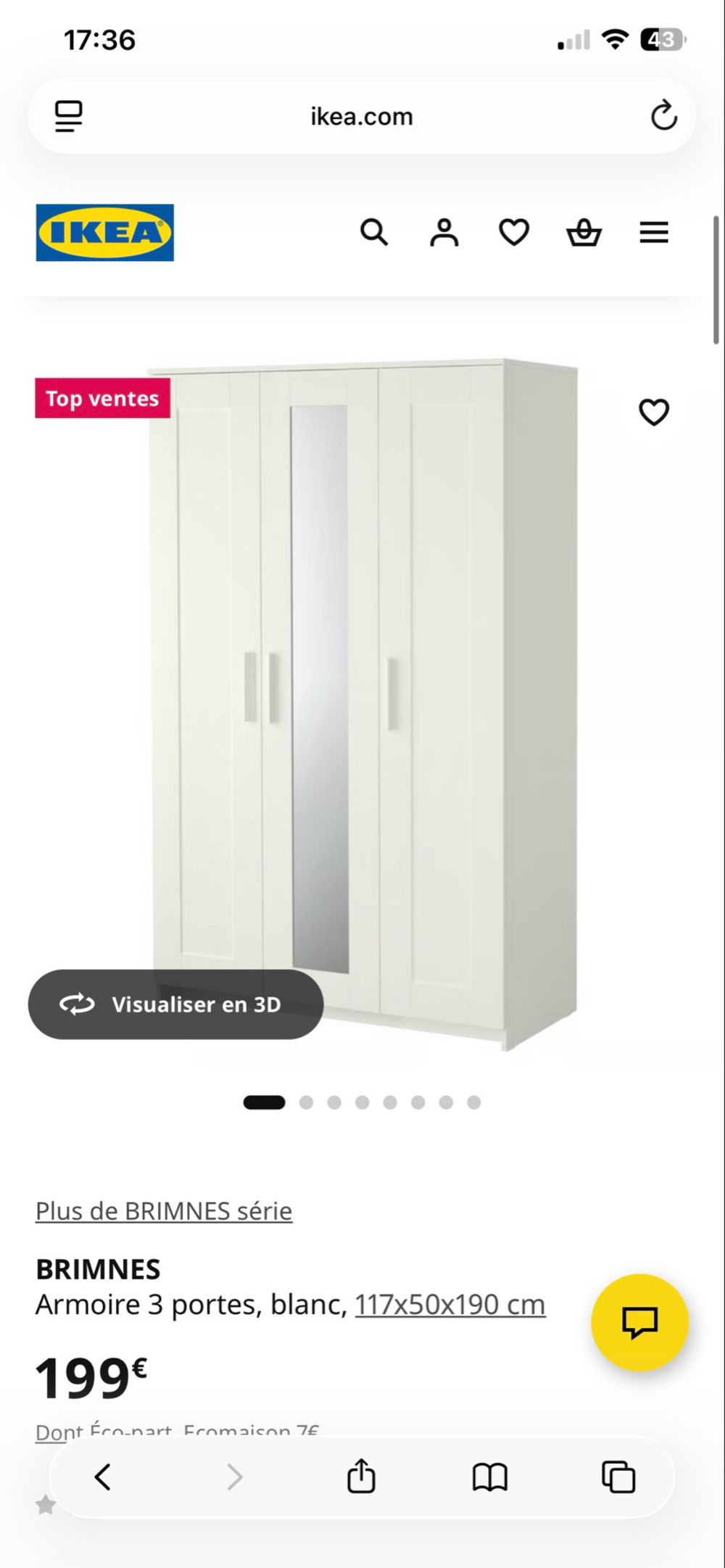The width and height of the screenshot is (725, 1568).
Task: Open the shopping basket
Action: tap(584, 233)
